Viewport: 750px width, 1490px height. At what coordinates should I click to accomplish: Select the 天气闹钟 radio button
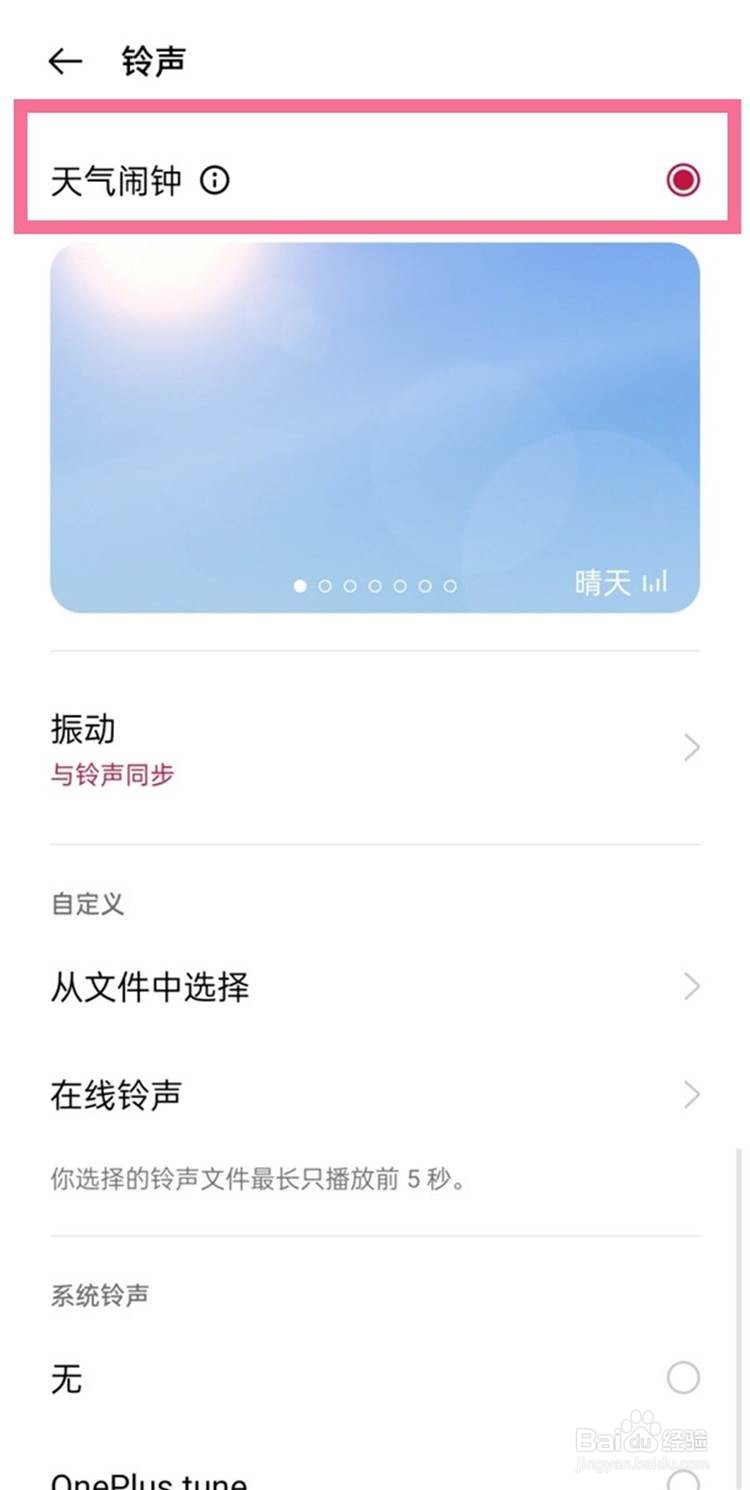(x=682, y=181)
